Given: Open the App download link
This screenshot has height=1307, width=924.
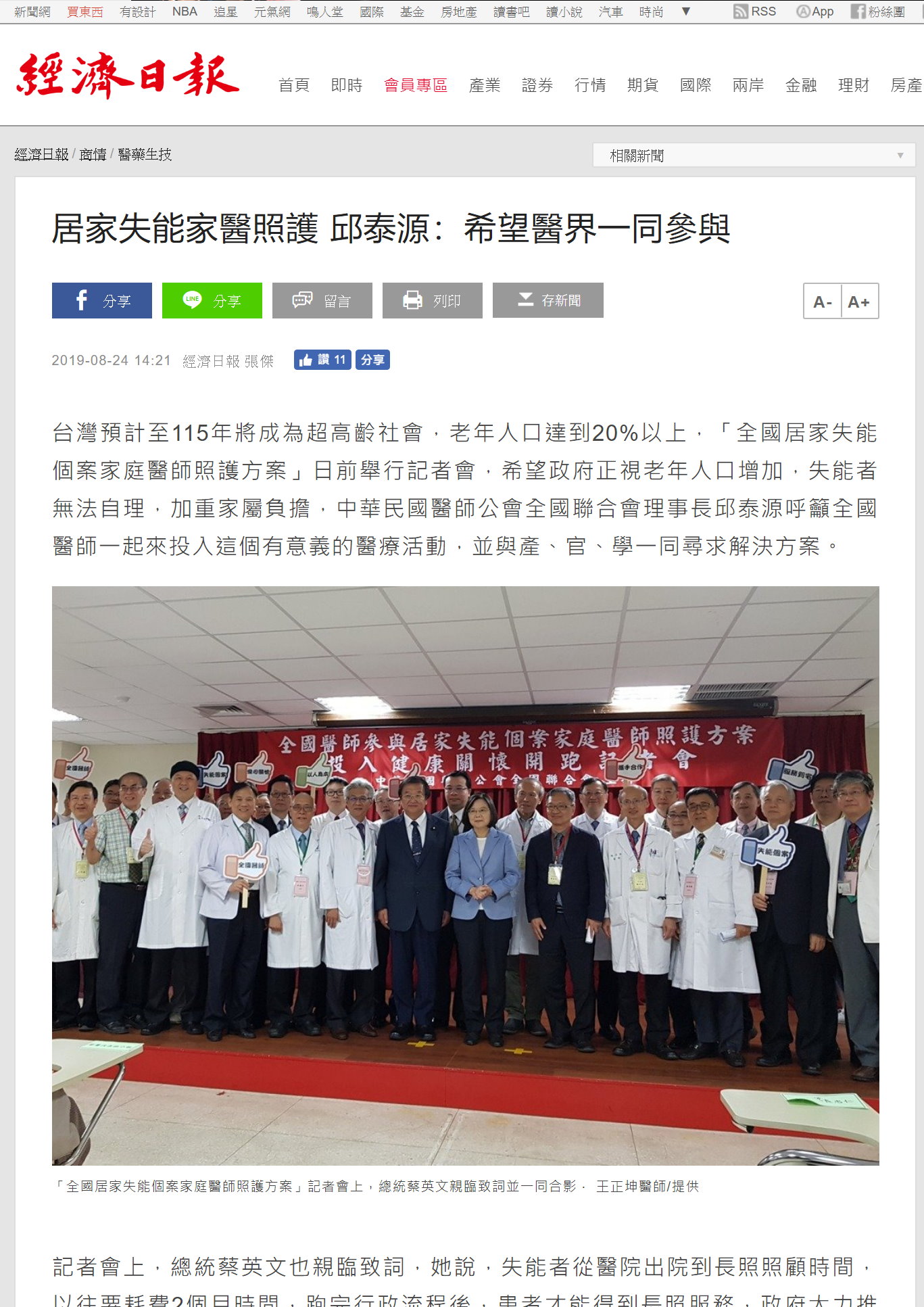Looking at the screenshot, I should point(815,11).
